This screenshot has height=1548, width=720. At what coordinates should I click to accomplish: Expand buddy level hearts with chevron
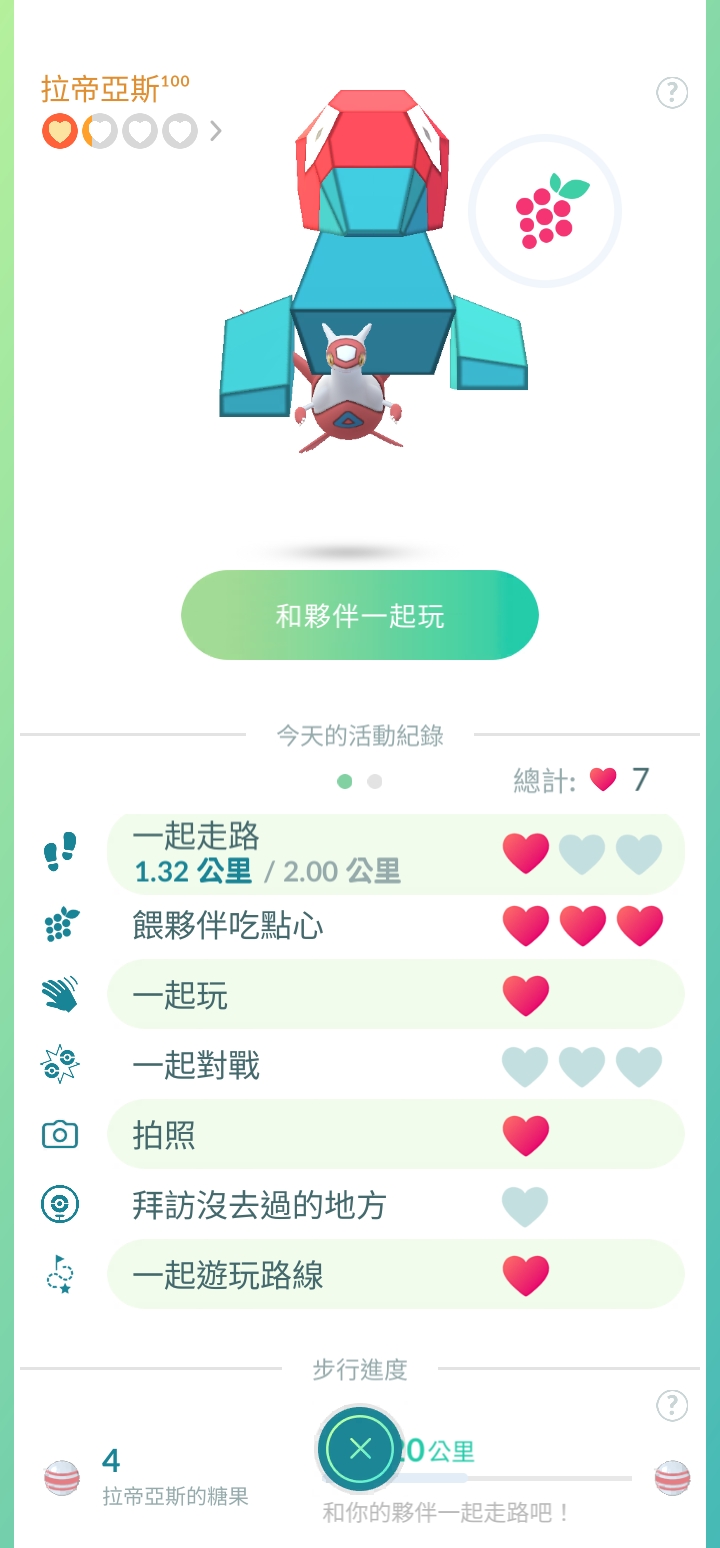point(216,131)
